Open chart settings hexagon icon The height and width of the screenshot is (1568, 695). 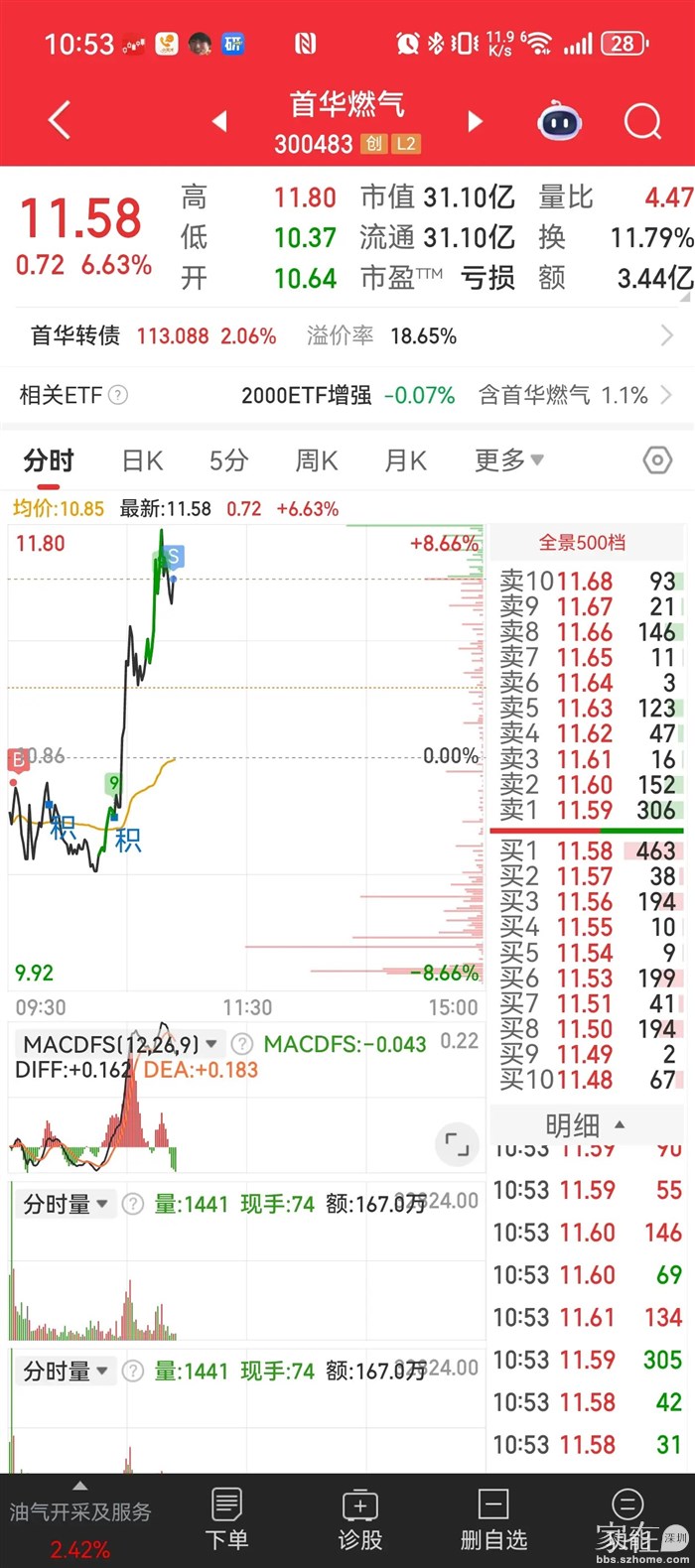(x=657, y=460)
